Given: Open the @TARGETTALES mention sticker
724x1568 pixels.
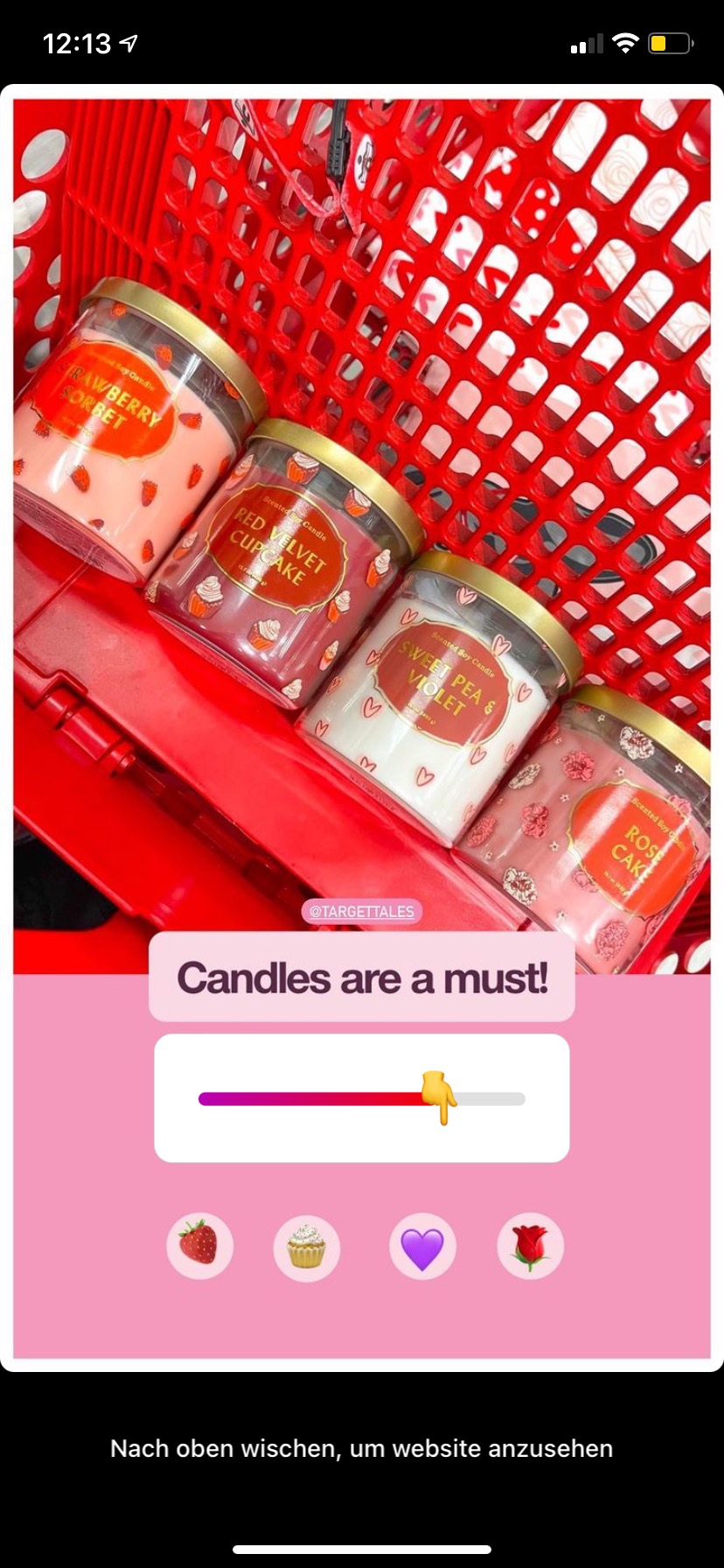Looking at the screenshot, I should (x=362, y=911).
